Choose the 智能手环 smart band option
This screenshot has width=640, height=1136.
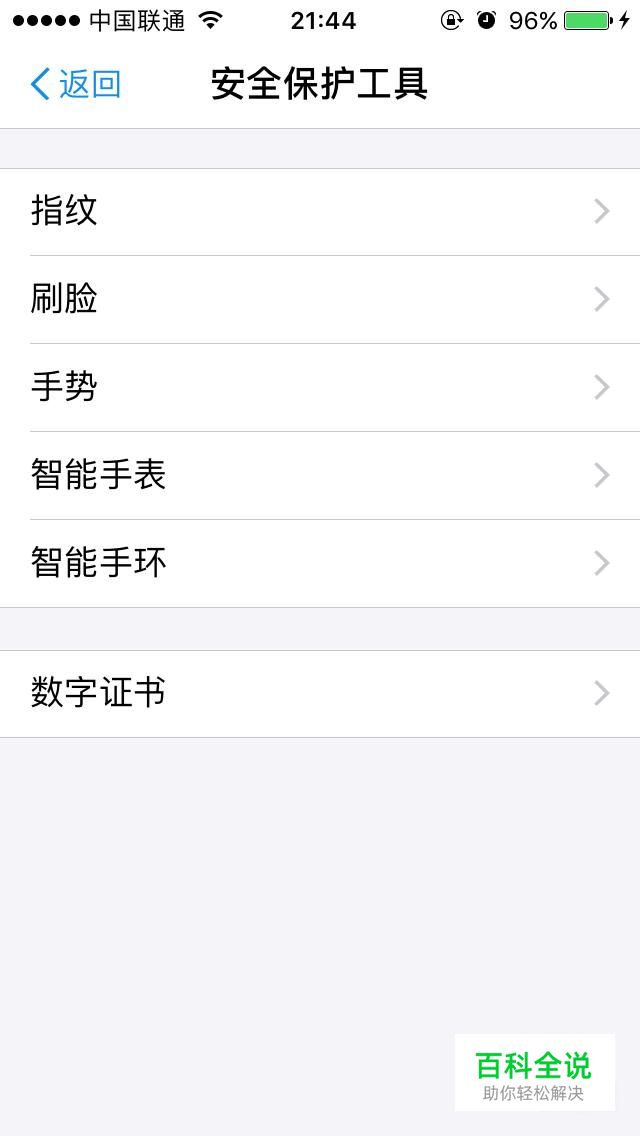320,564
